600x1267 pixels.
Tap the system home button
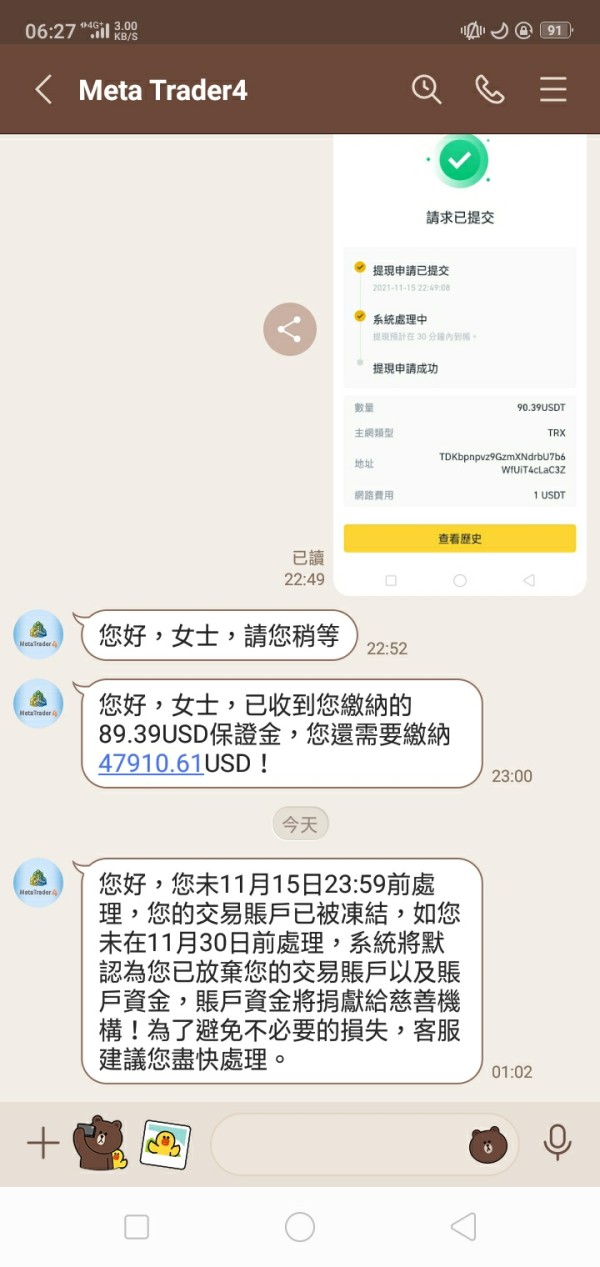300,1227
